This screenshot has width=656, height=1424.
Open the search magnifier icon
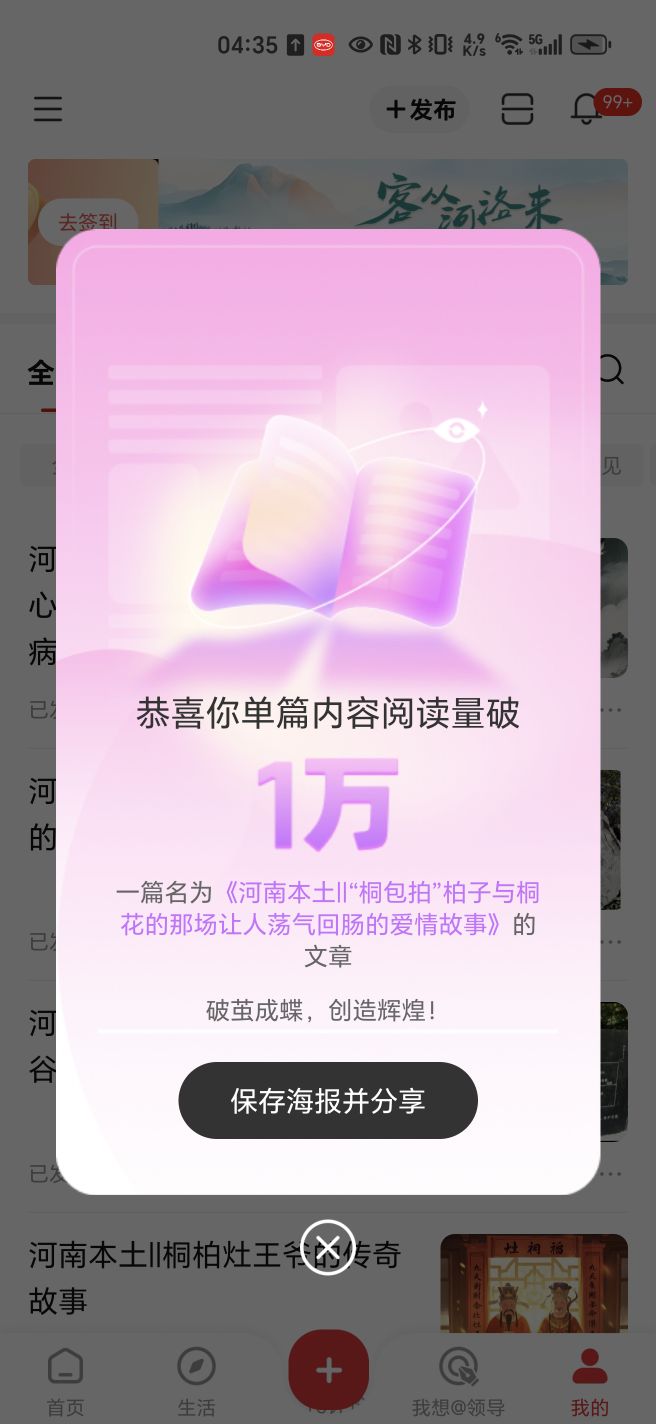click(610, 372)
